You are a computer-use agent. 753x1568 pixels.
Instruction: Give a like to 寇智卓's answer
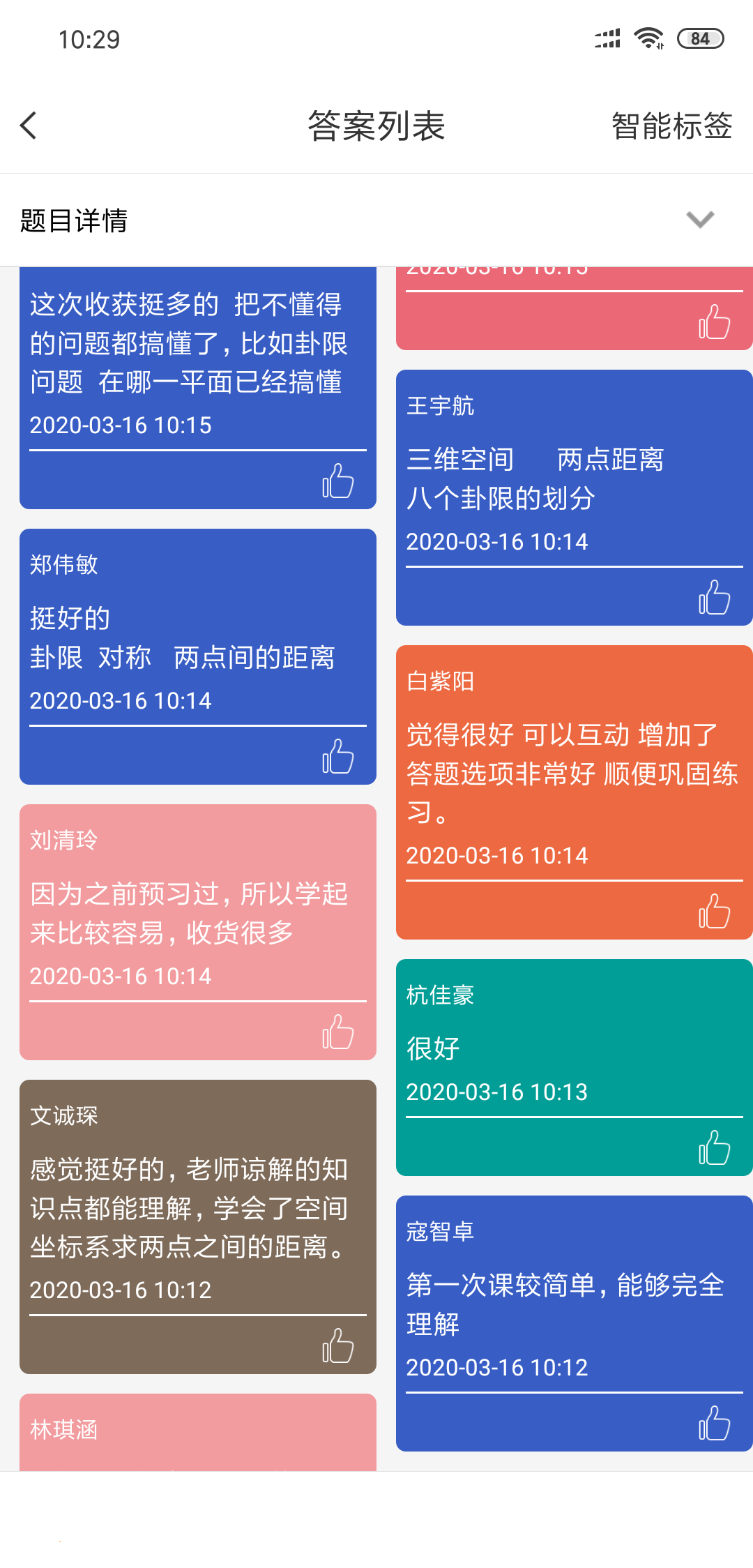click(x=715, y=1424)
